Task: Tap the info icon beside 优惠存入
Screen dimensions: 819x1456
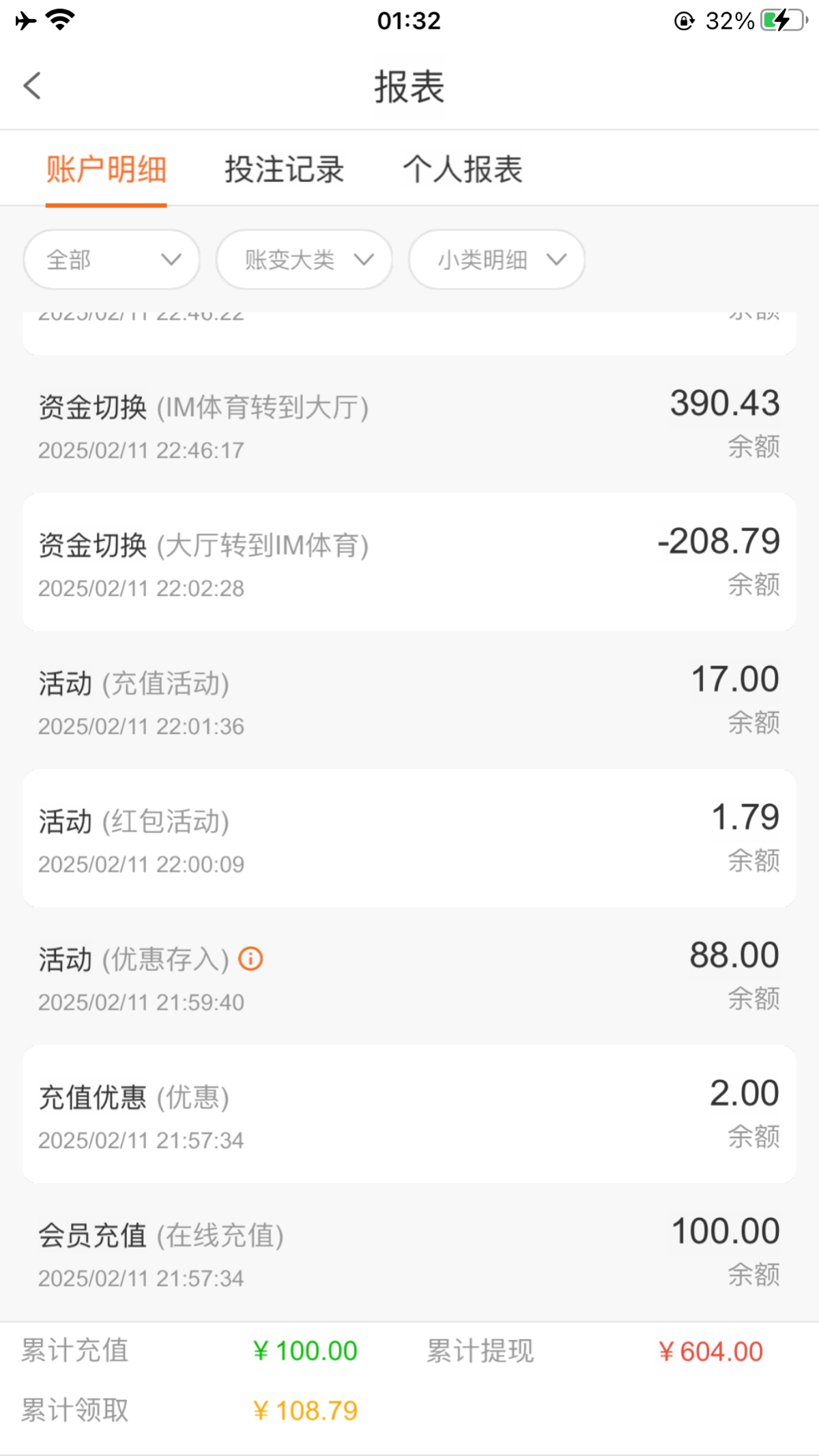Action: point(250,959)
